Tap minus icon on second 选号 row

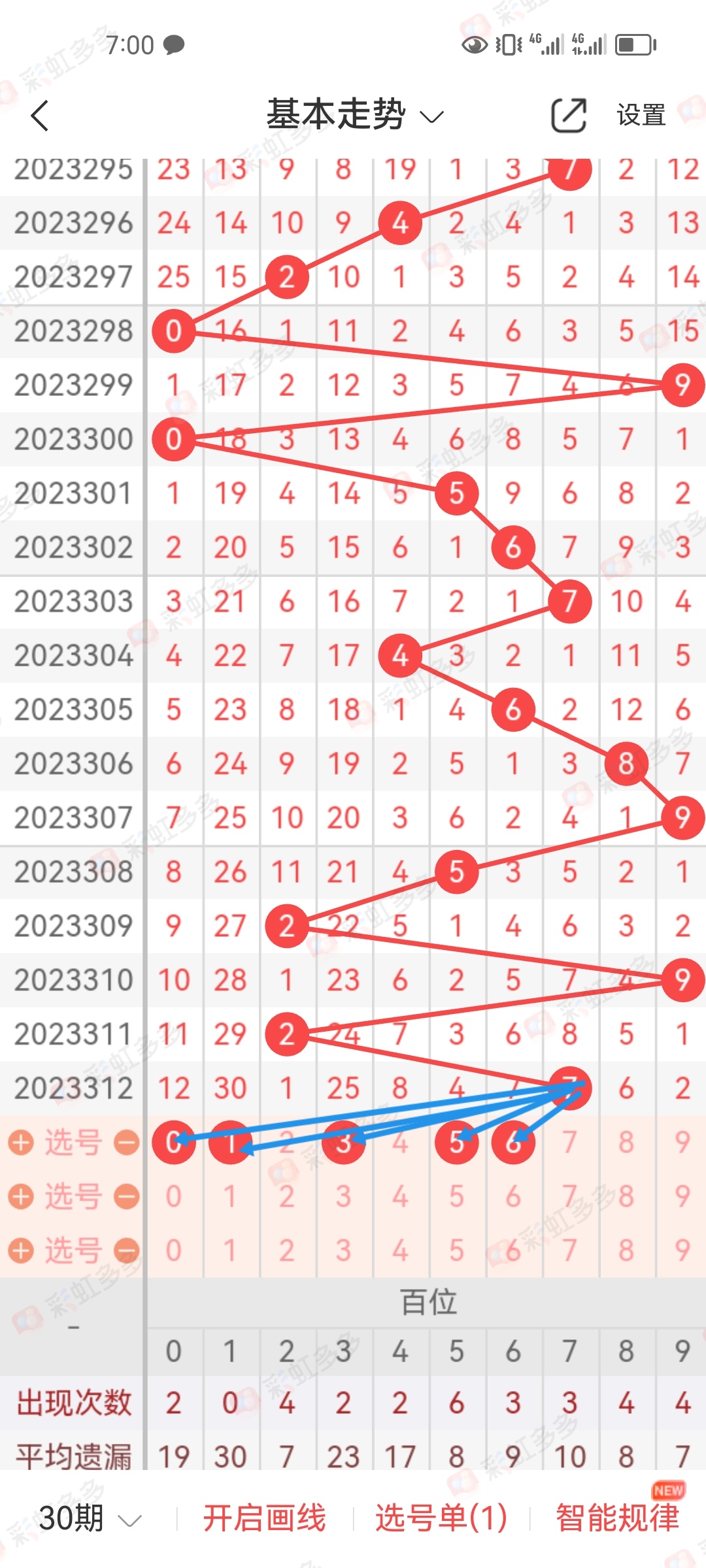[126, 1197]
